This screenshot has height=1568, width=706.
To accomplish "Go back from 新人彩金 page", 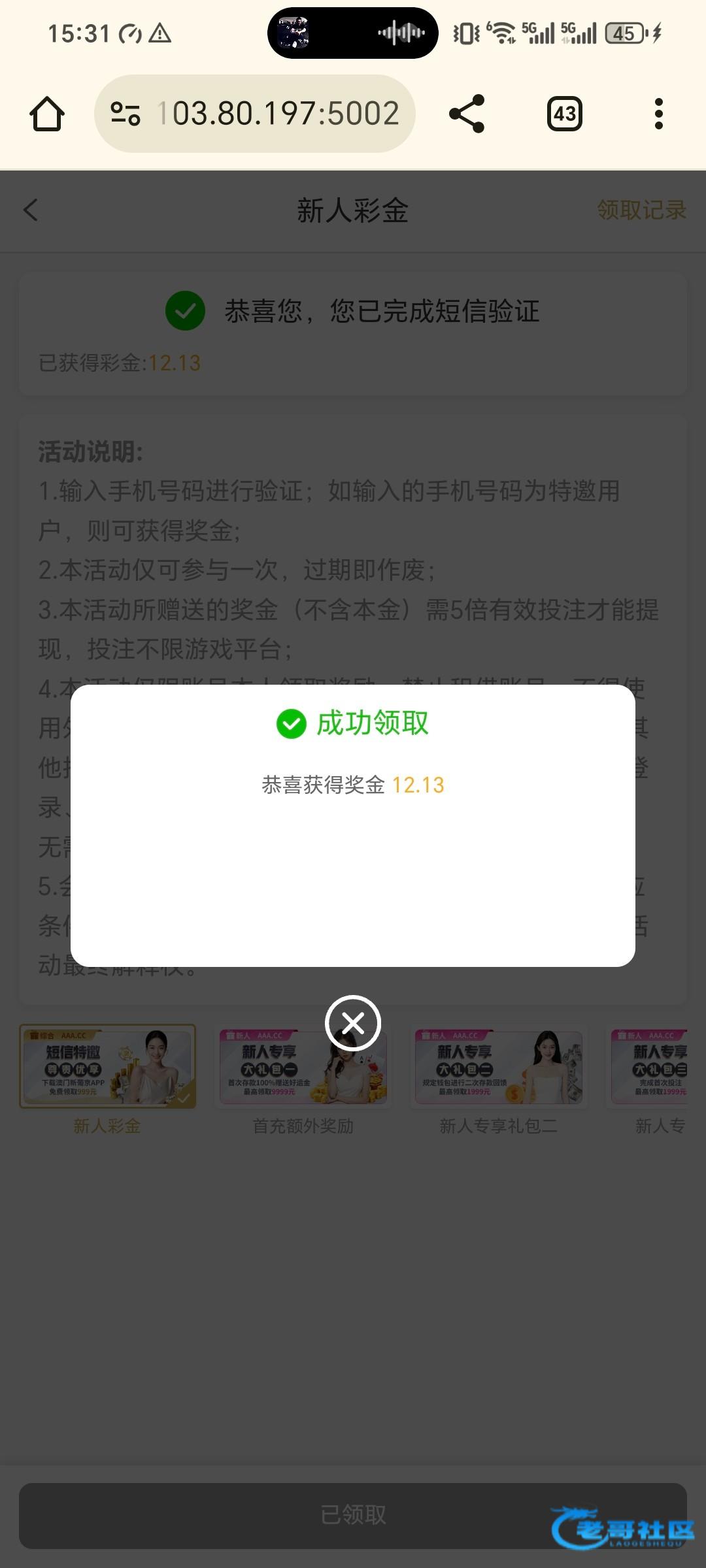I will pos(31,210).
